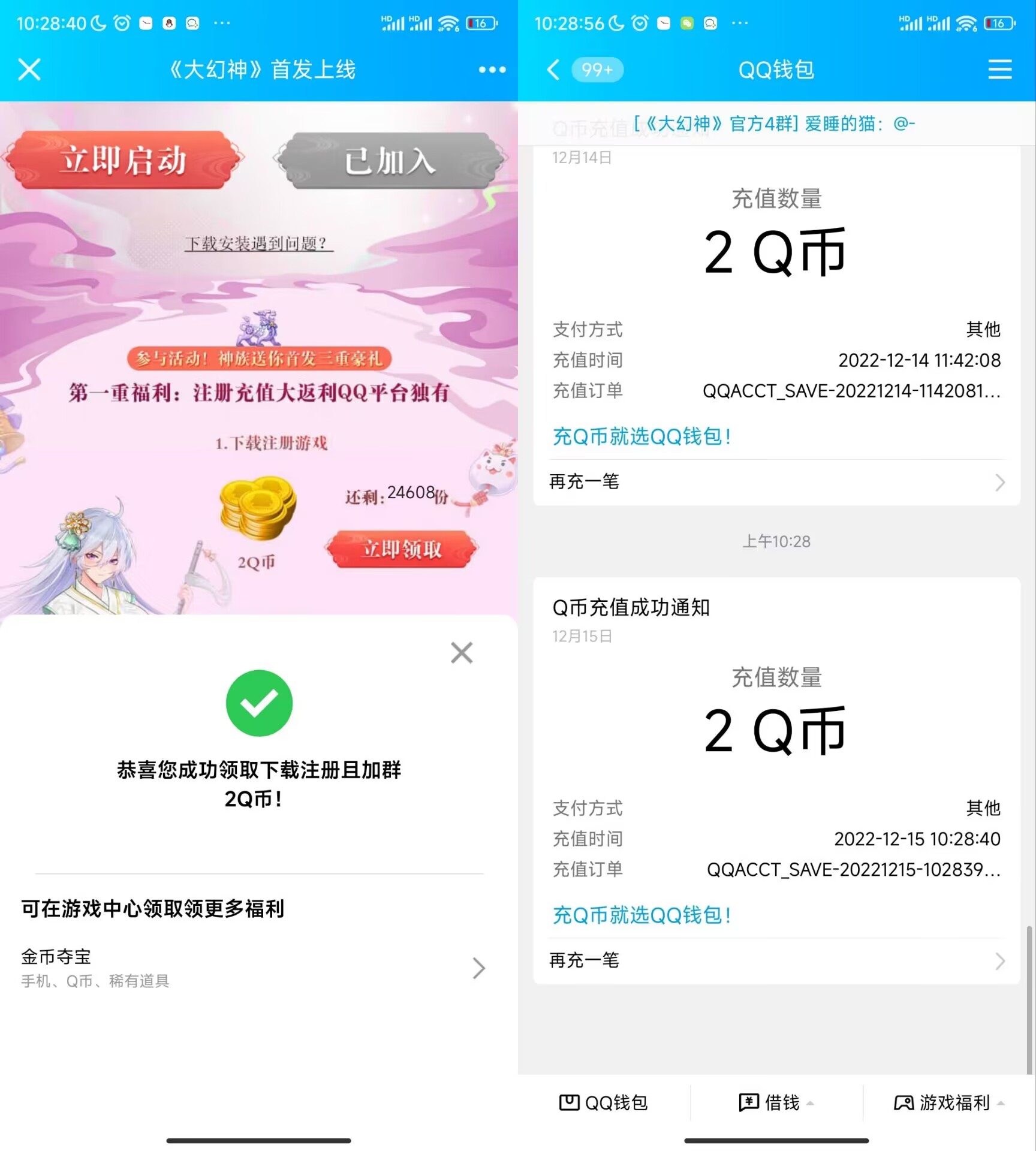
Task: Expand the 借钱 bottom menu
Action: [776, 1102]
